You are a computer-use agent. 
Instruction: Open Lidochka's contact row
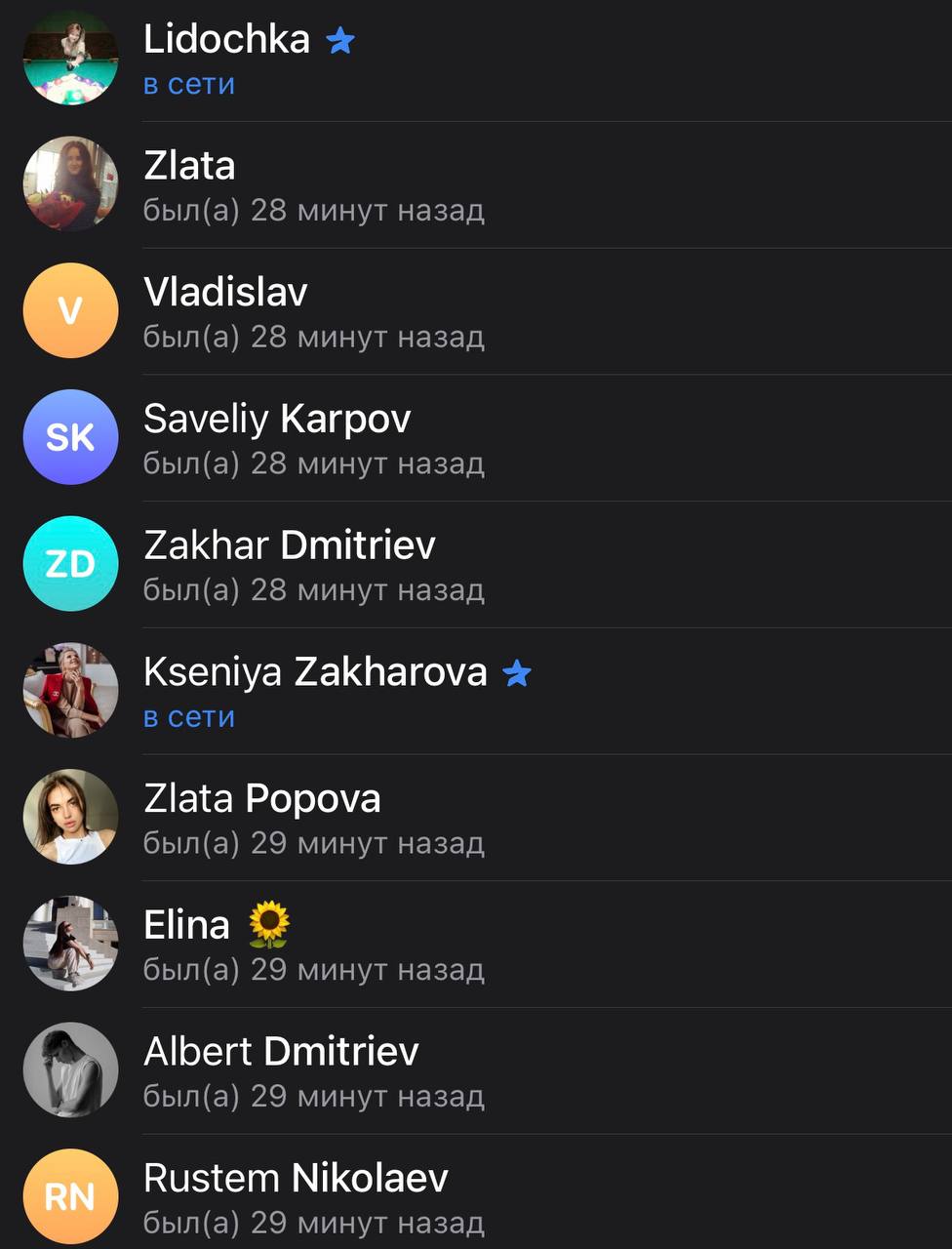pyautogui.click(x=476, y=59)
